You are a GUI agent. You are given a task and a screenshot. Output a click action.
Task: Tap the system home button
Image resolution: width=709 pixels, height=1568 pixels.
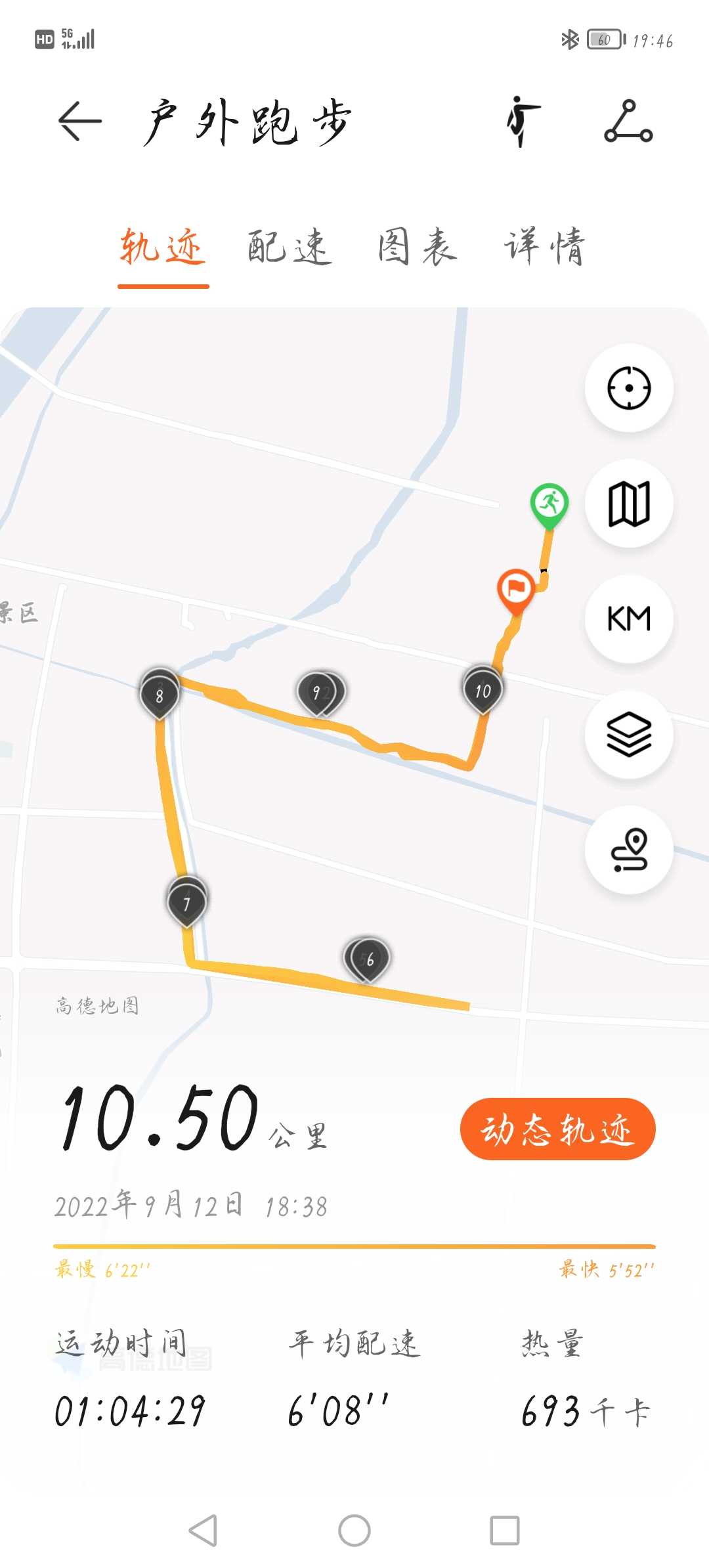354,1531
